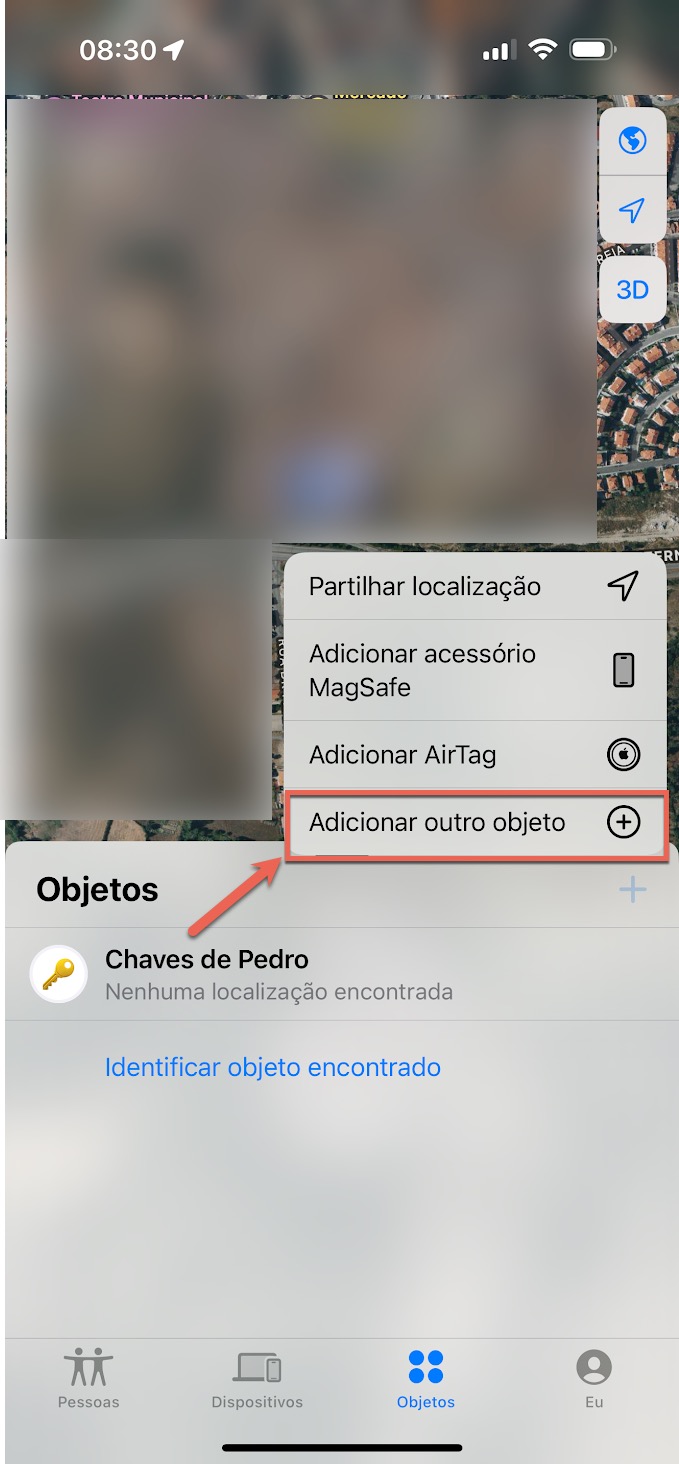Center map on current location arrow
The width and height of the screenshot is (679, 1464).
[632, 210]
